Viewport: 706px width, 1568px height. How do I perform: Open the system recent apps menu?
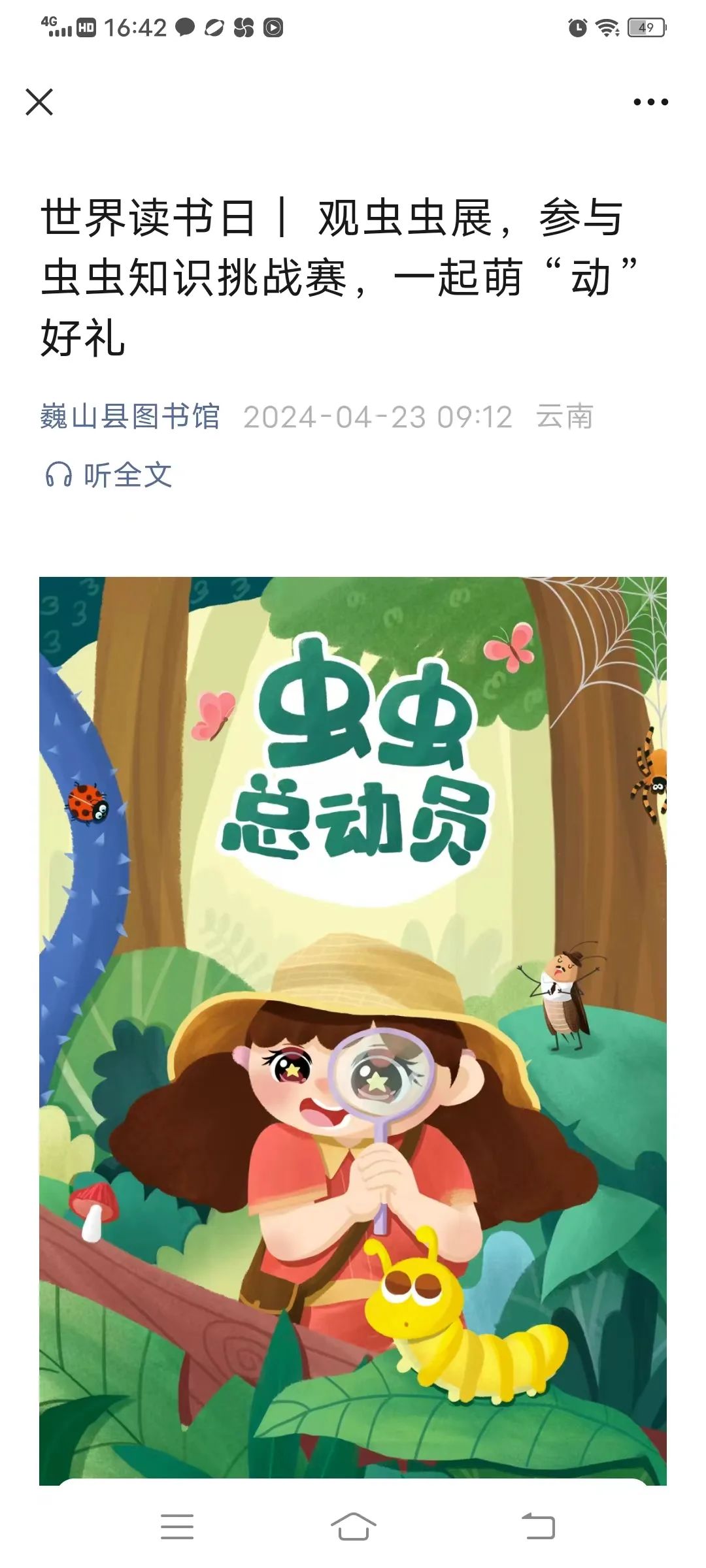(177, 1527)
